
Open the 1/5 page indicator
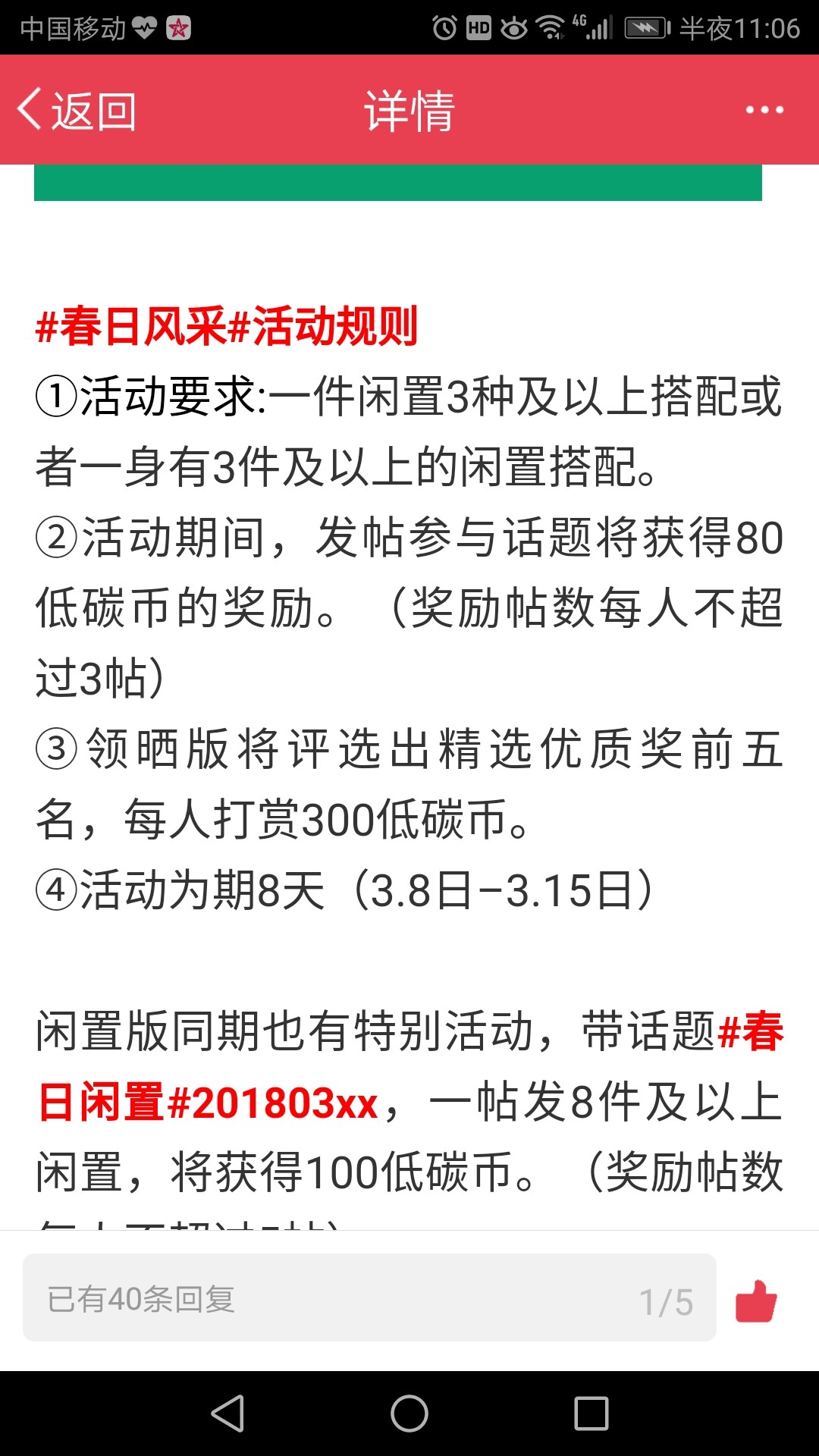666,1302
